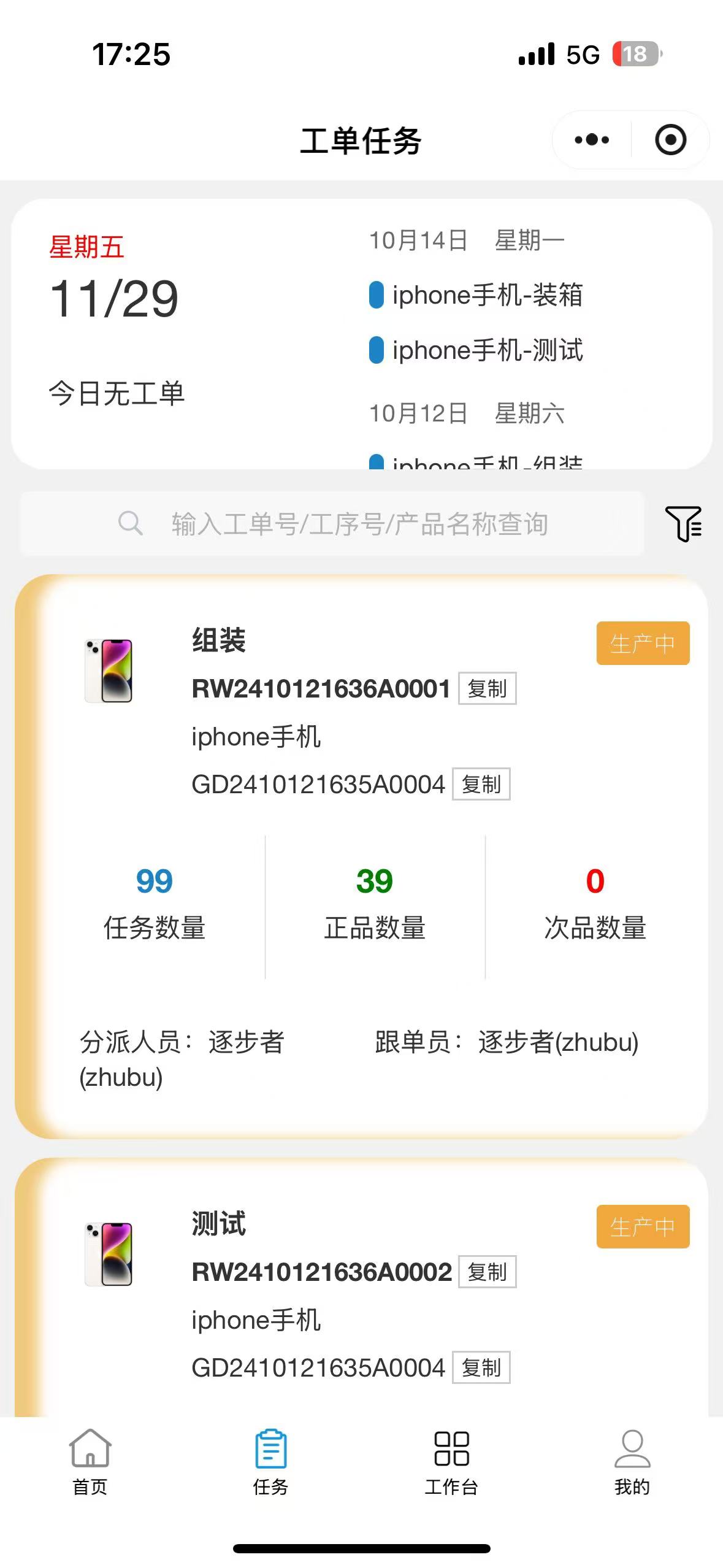Copy order number under the 测试 task

pos(481,1367)
